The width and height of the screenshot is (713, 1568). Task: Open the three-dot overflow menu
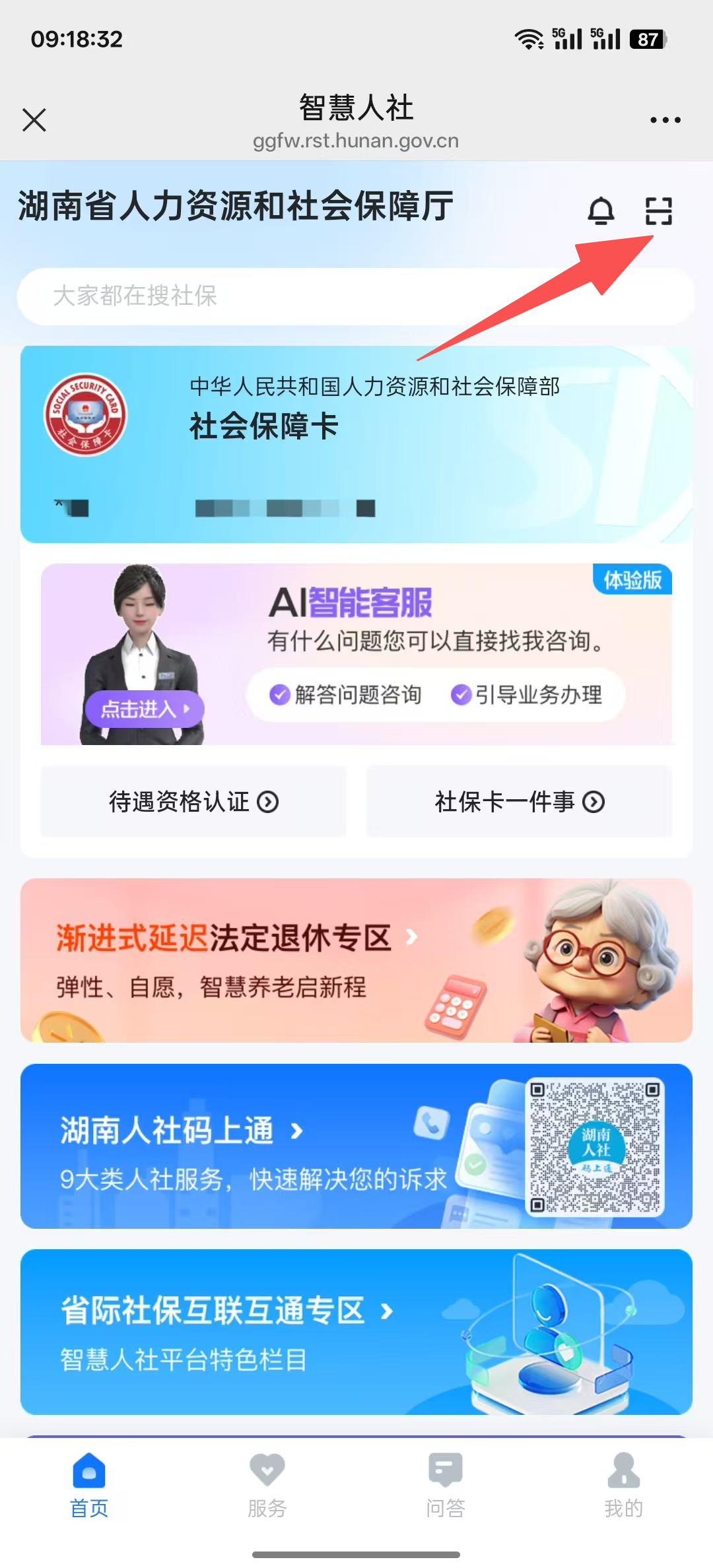pyautogui.click(x=665, y=120)
